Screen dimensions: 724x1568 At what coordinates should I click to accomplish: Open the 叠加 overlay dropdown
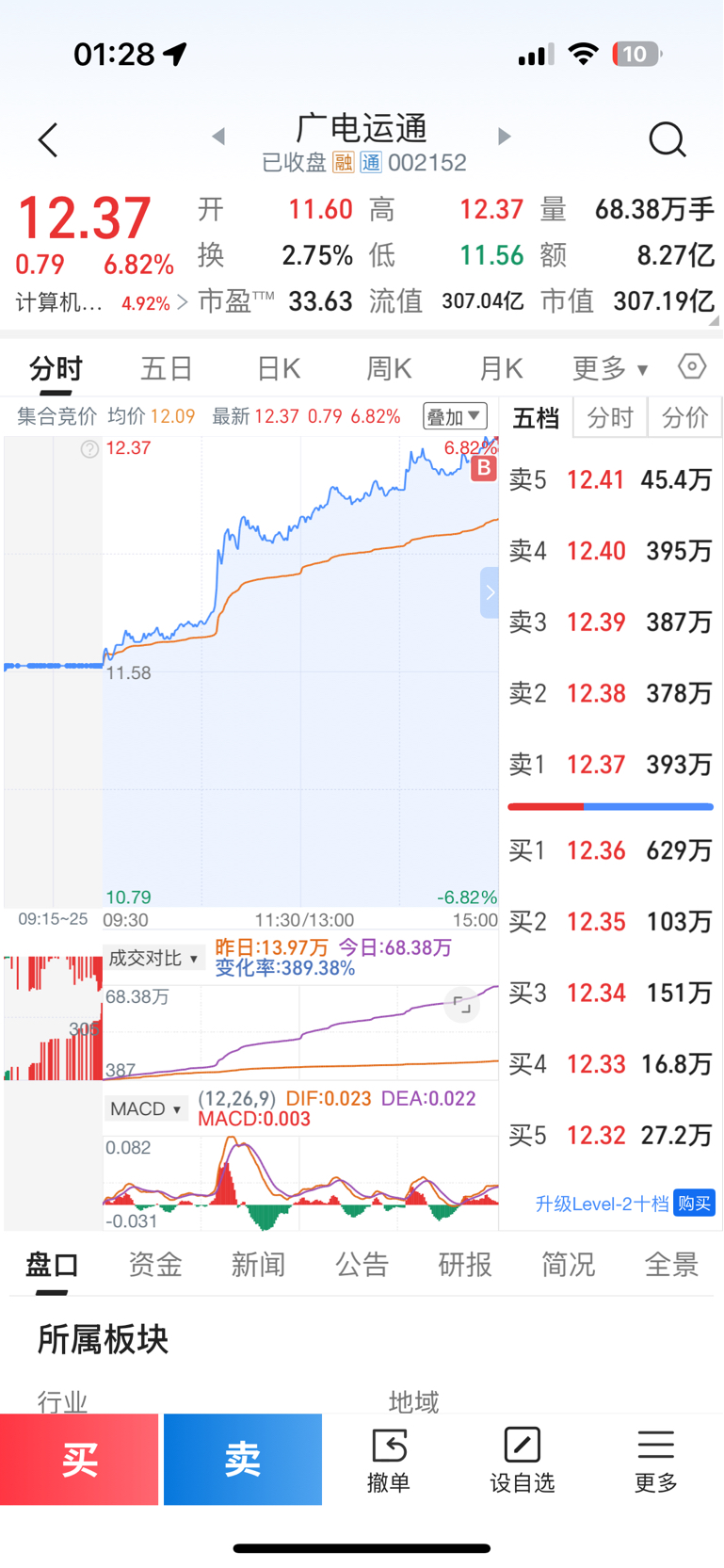tap(455, 416)
